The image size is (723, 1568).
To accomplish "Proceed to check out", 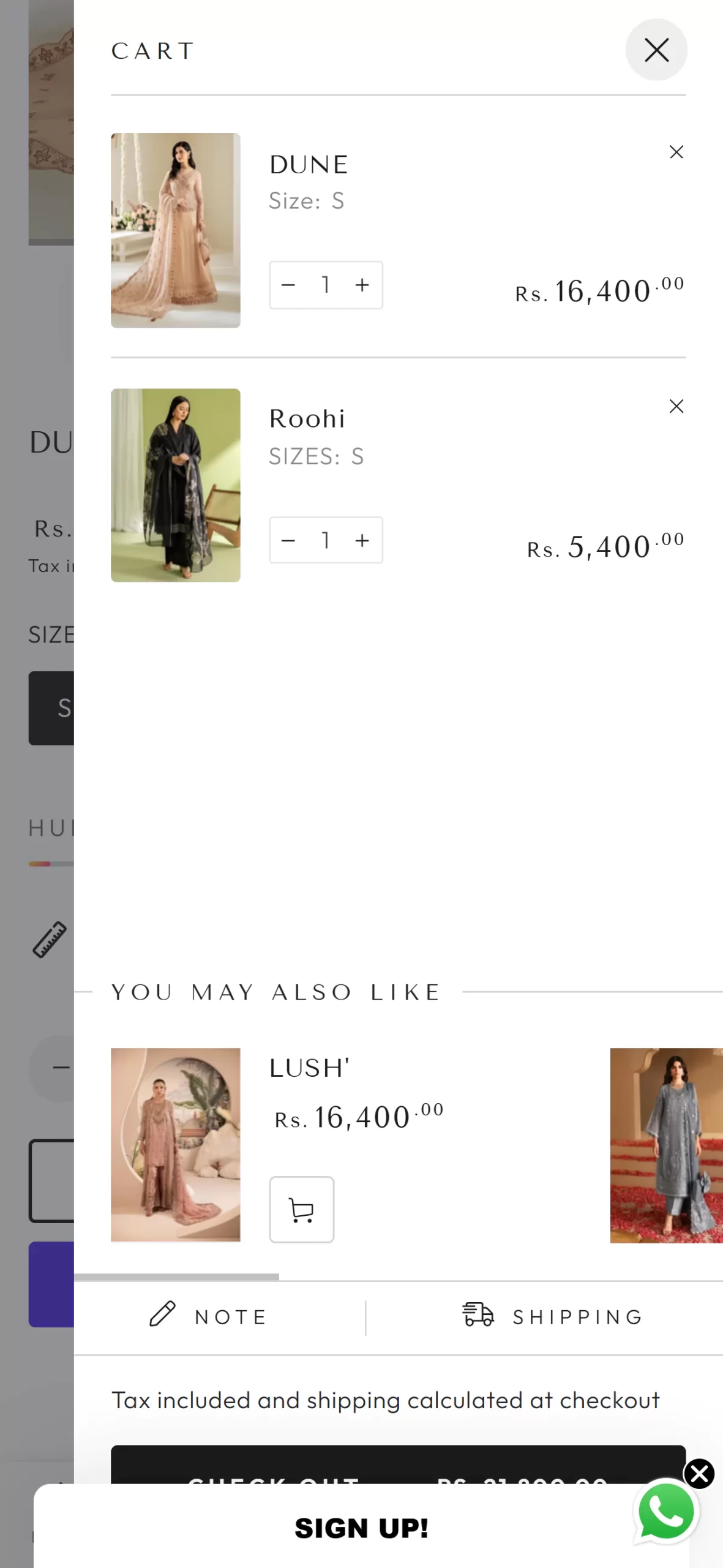I will [x=398, y=1467].
